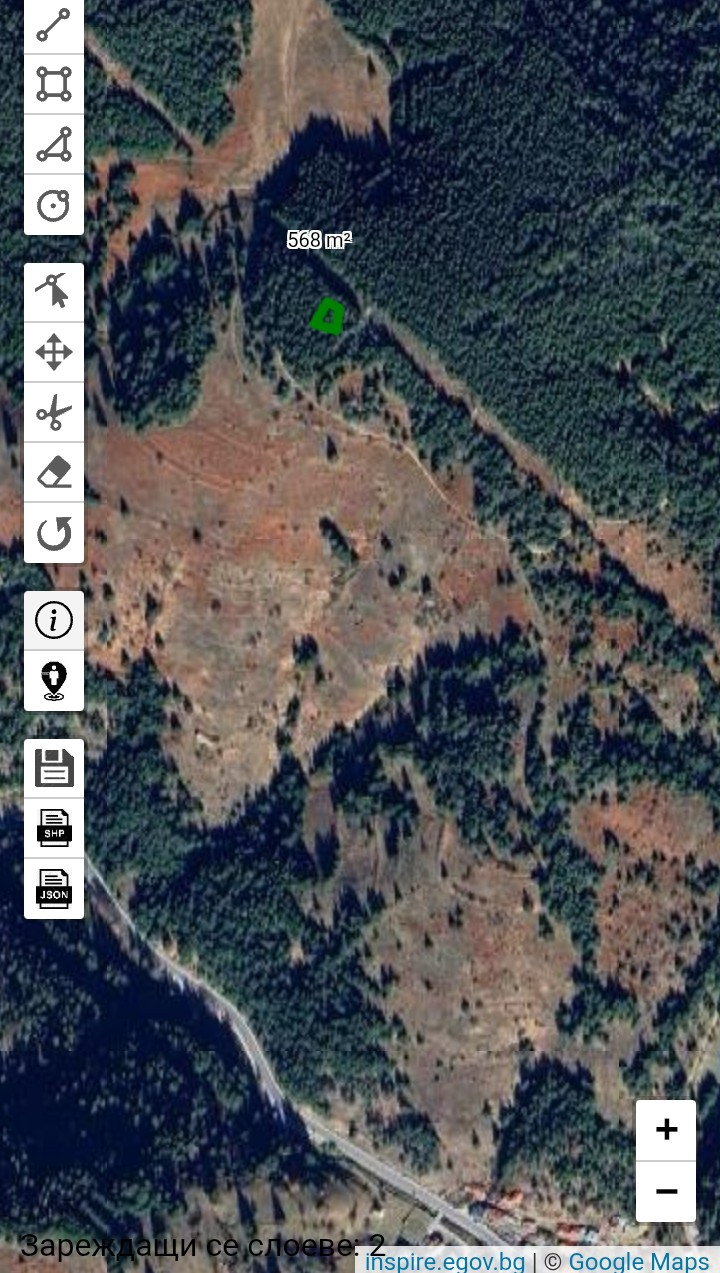Open the inspire.egov.bg link
720x1273 pixels.
coord(445,1261)
